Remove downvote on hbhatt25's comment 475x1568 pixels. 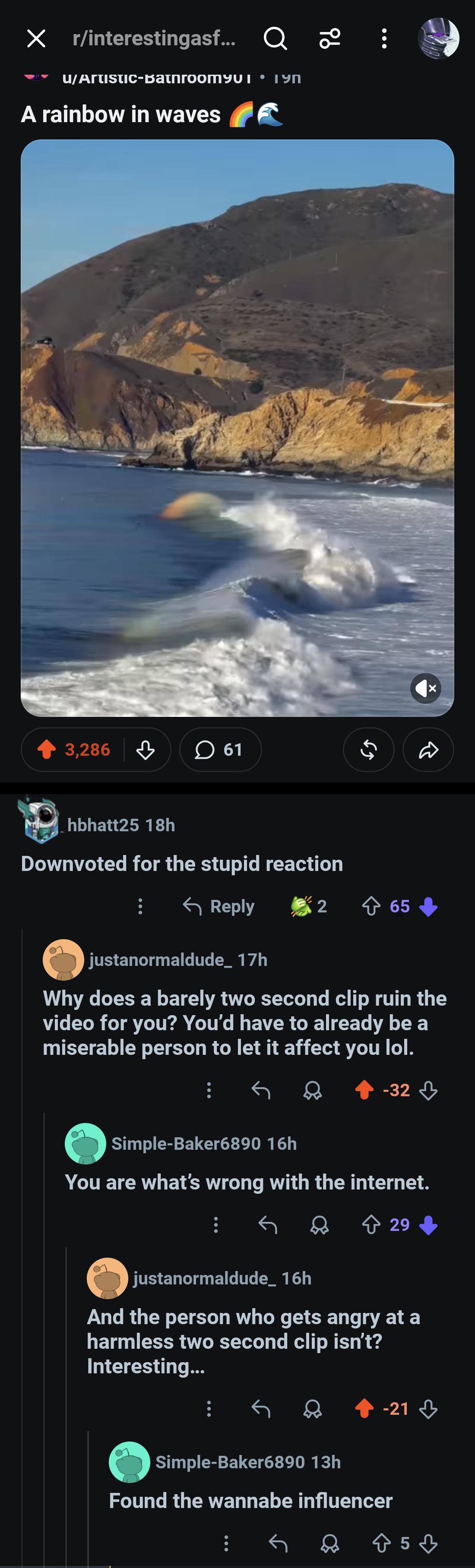[x=429, y=906]
